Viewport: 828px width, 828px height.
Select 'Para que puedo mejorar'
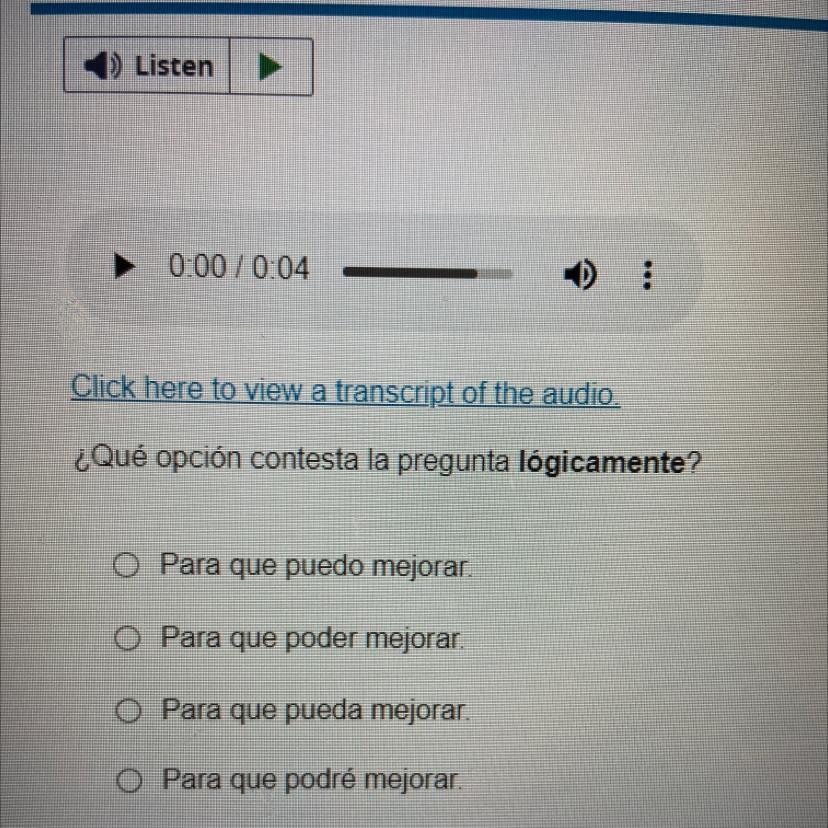coord(124,568)
